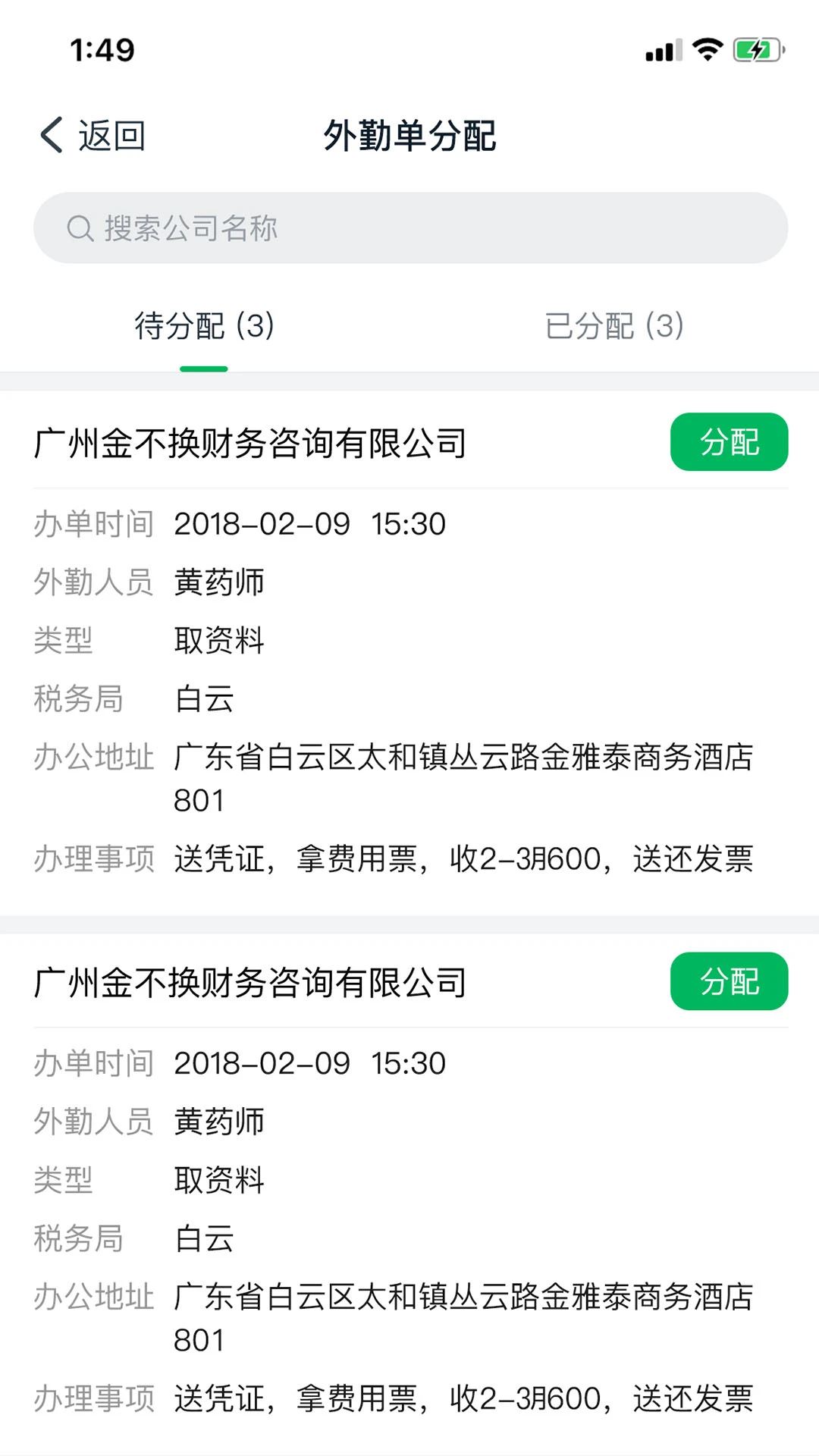Viewport: 819px width, 1456px height.
Task: Tap the 类型 value 取资料
Action: 218,641
